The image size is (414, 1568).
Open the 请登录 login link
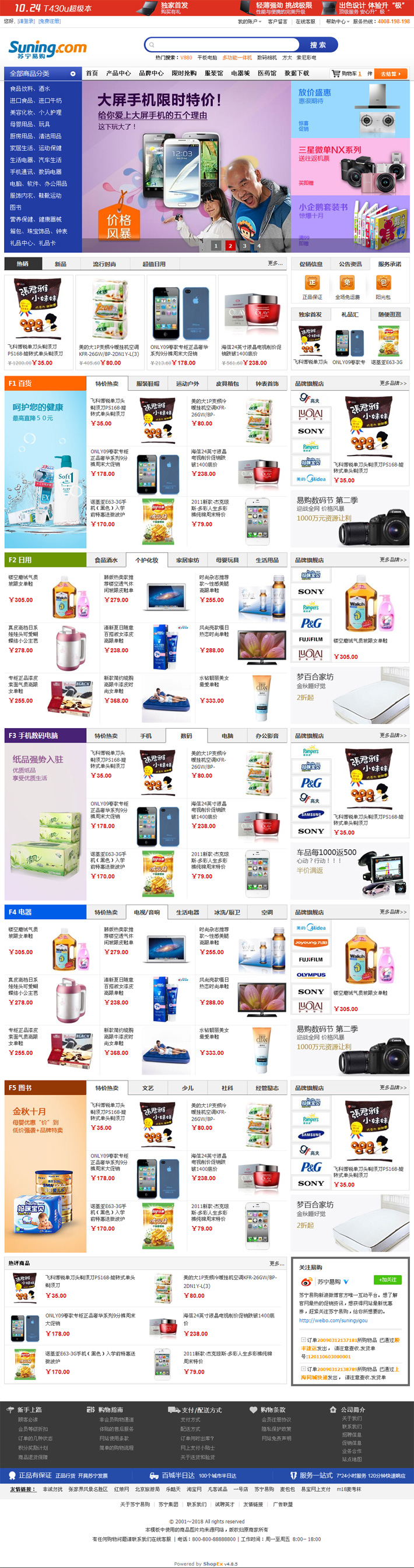[26, 22]
